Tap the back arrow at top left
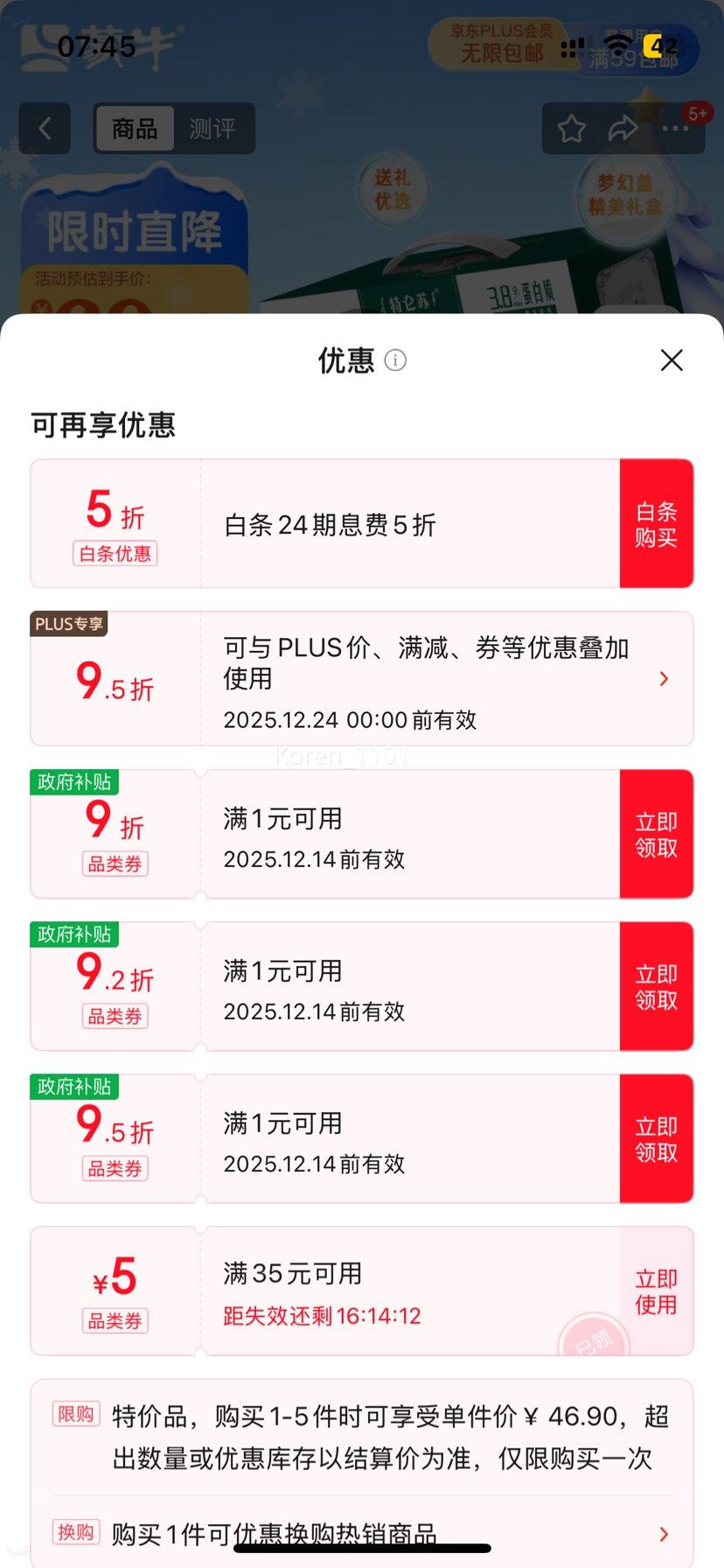 pyautogui.click(x=45, y=128)
